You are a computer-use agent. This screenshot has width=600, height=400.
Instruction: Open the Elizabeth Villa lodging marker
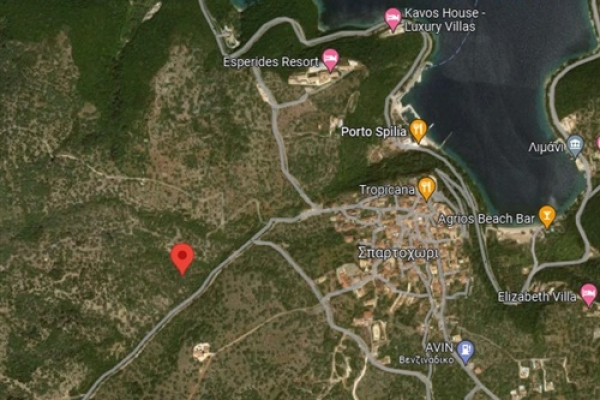[x=588, y=294]
